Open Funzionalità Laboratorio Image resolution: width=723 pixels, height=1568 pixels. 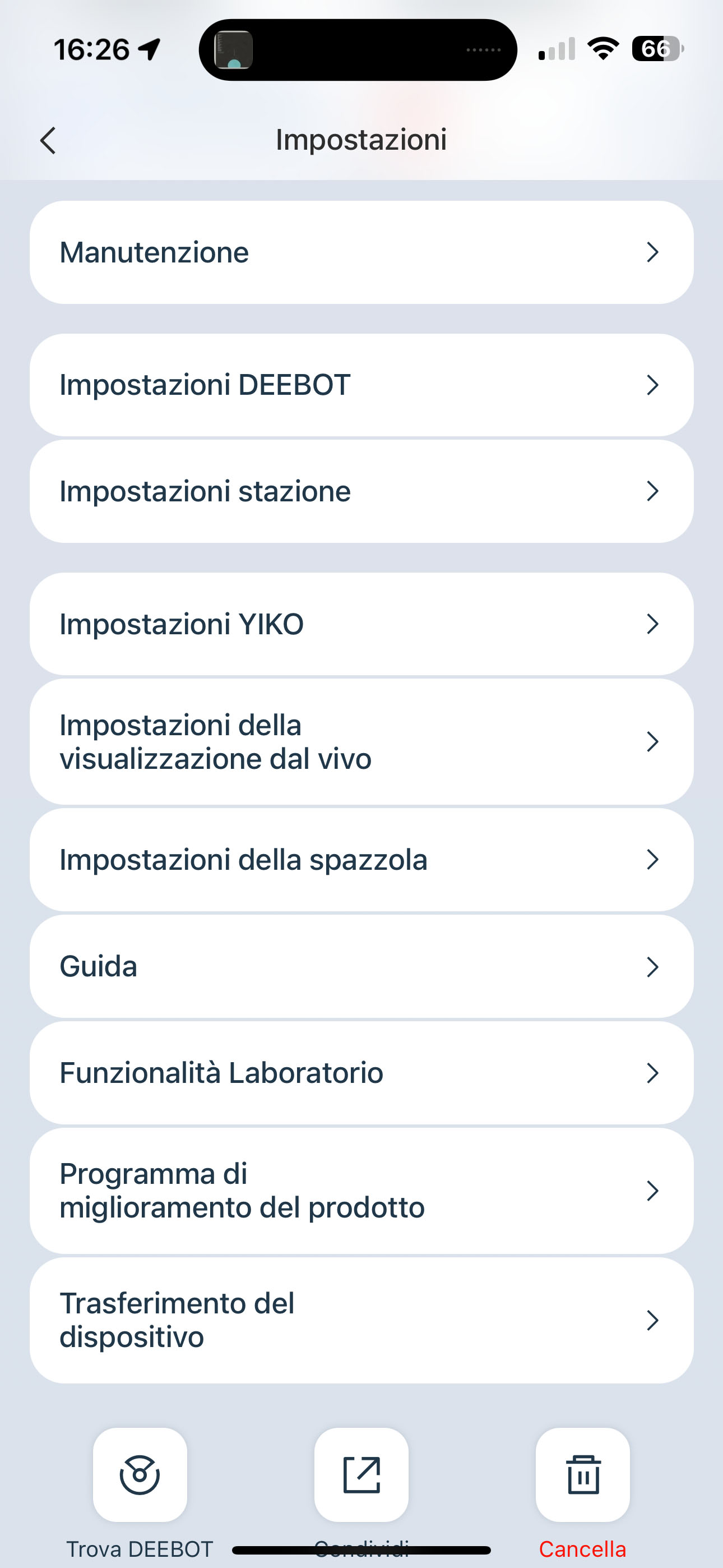pyautogui.click(x=361, y=1072)
